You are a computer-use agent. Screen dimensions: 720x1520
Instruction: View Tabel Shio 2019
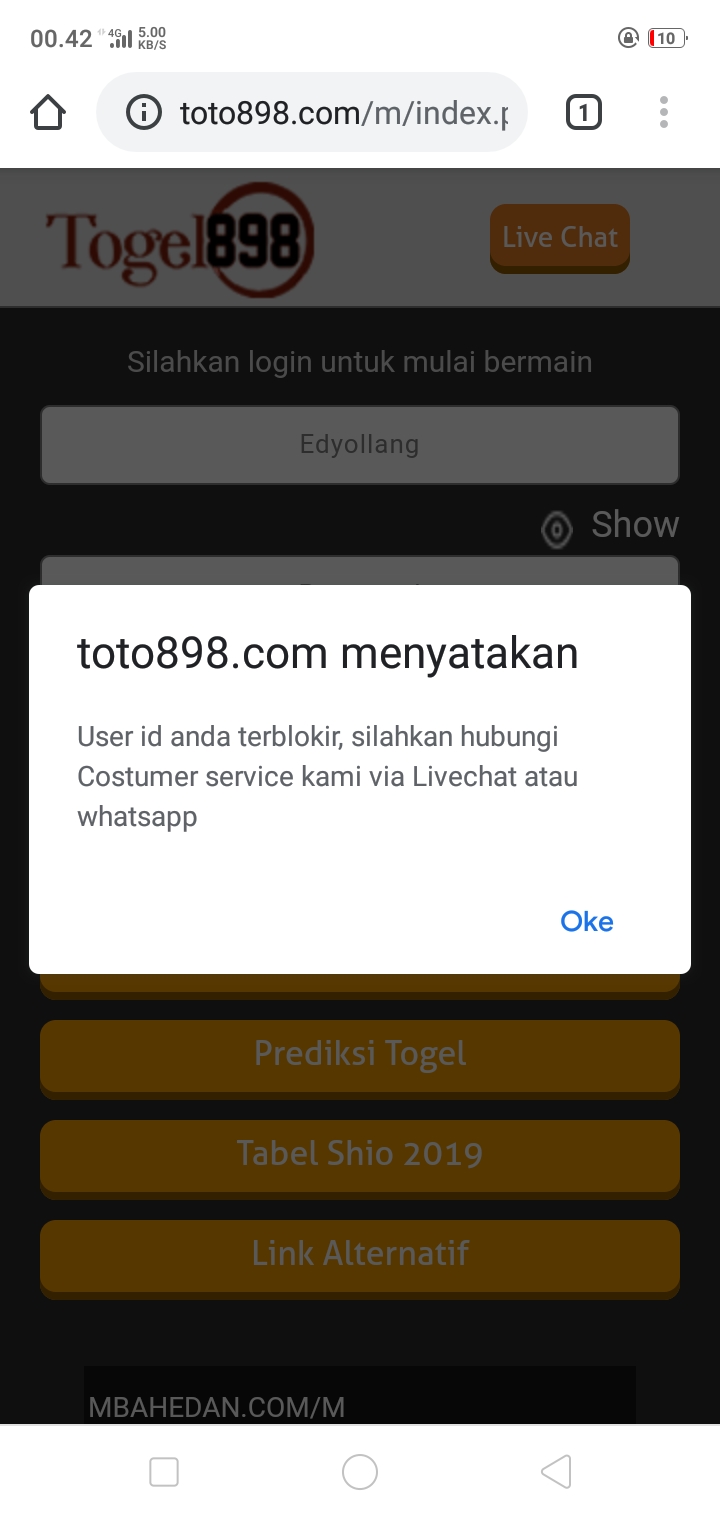[x=360, y=1154]
